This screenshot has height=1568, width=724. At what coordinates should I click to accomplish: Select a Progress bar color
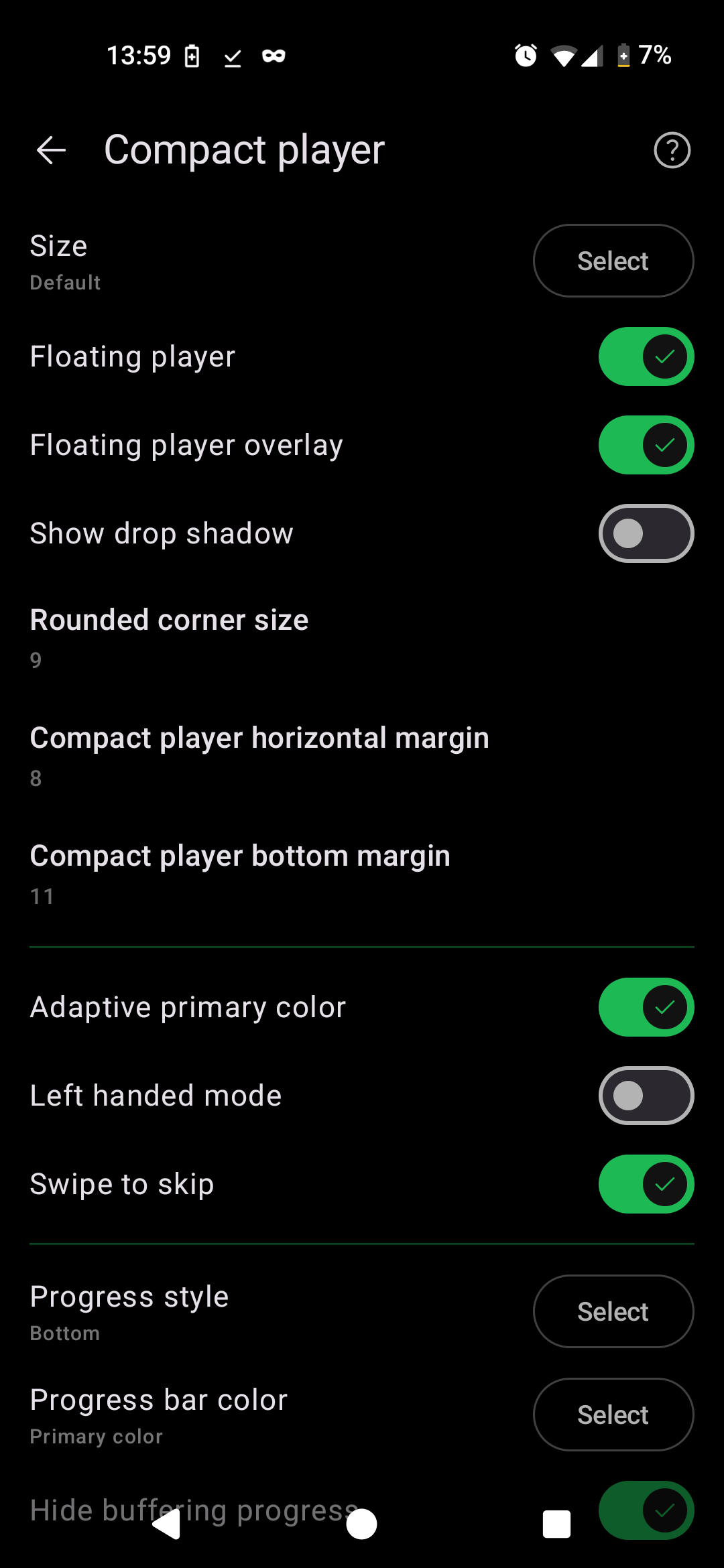click(x=613, y=1415)
